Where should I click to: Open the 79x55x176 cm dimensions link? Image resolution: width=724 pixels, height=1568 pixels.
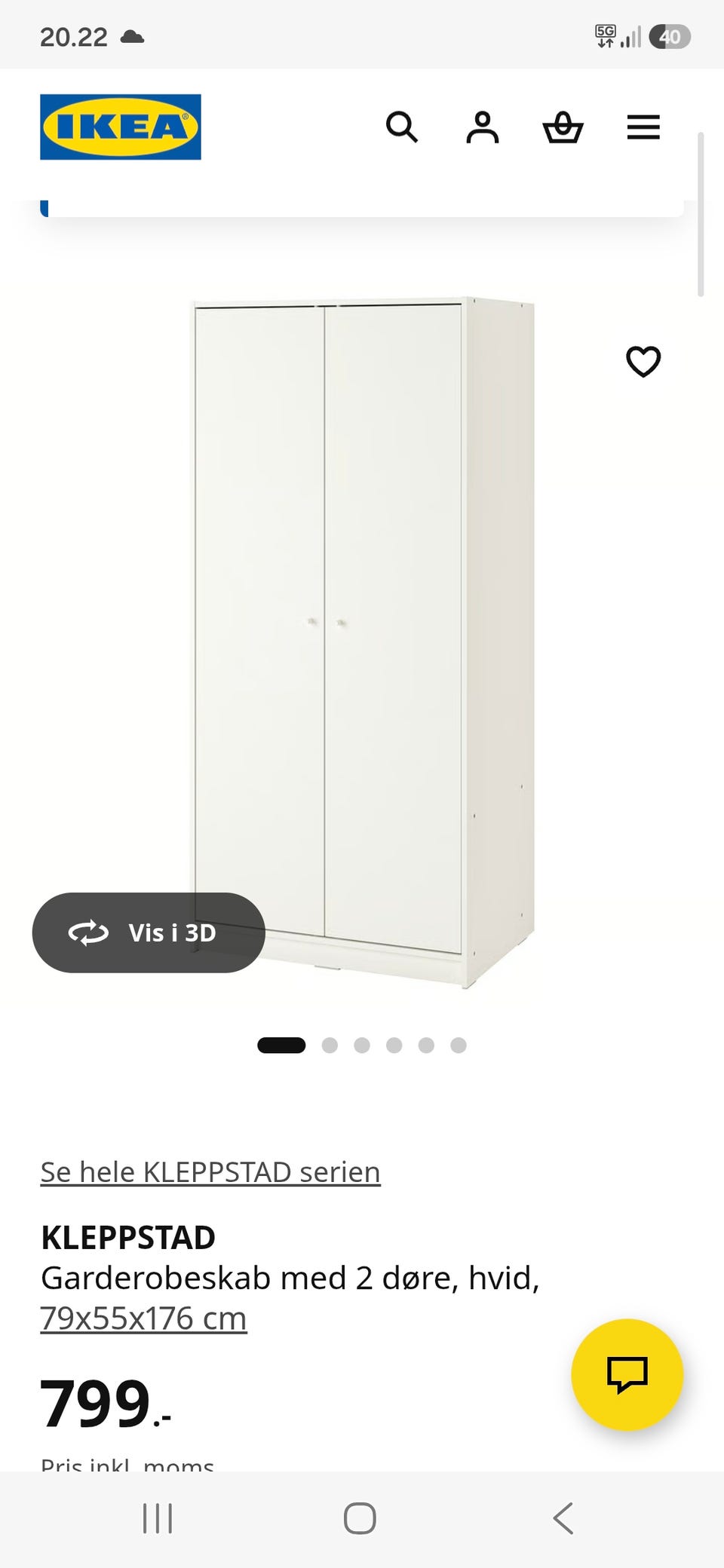(x=143, y=1318)
